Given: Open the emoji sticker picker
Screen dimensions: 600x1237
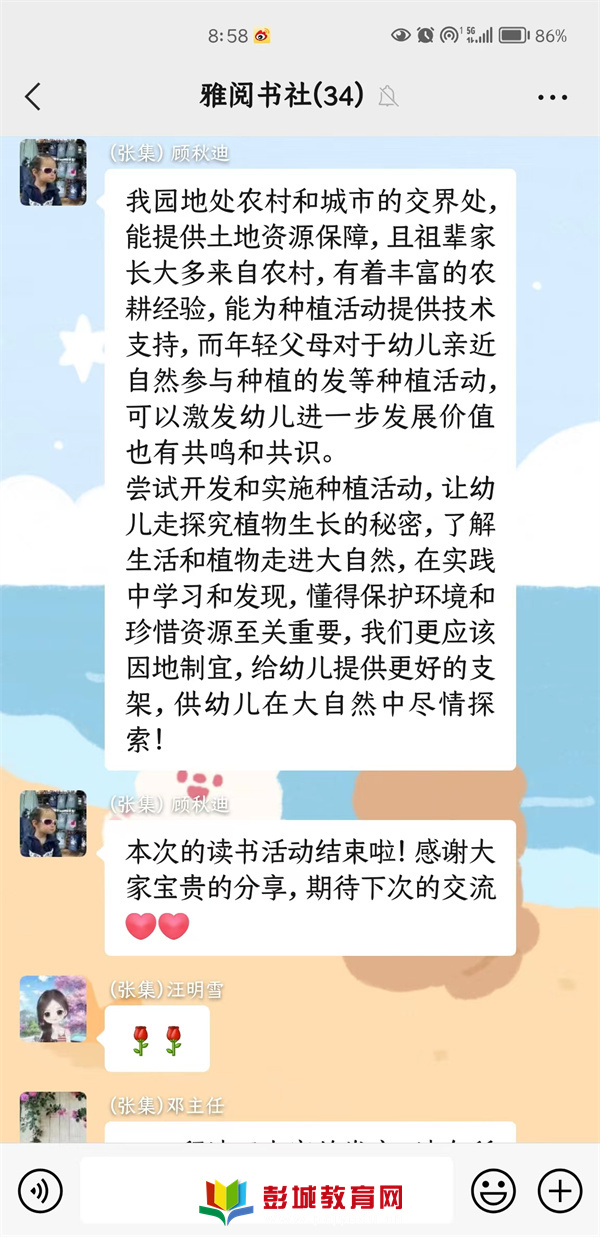Looking at the screenshot, I should [x=493, y=1190].
